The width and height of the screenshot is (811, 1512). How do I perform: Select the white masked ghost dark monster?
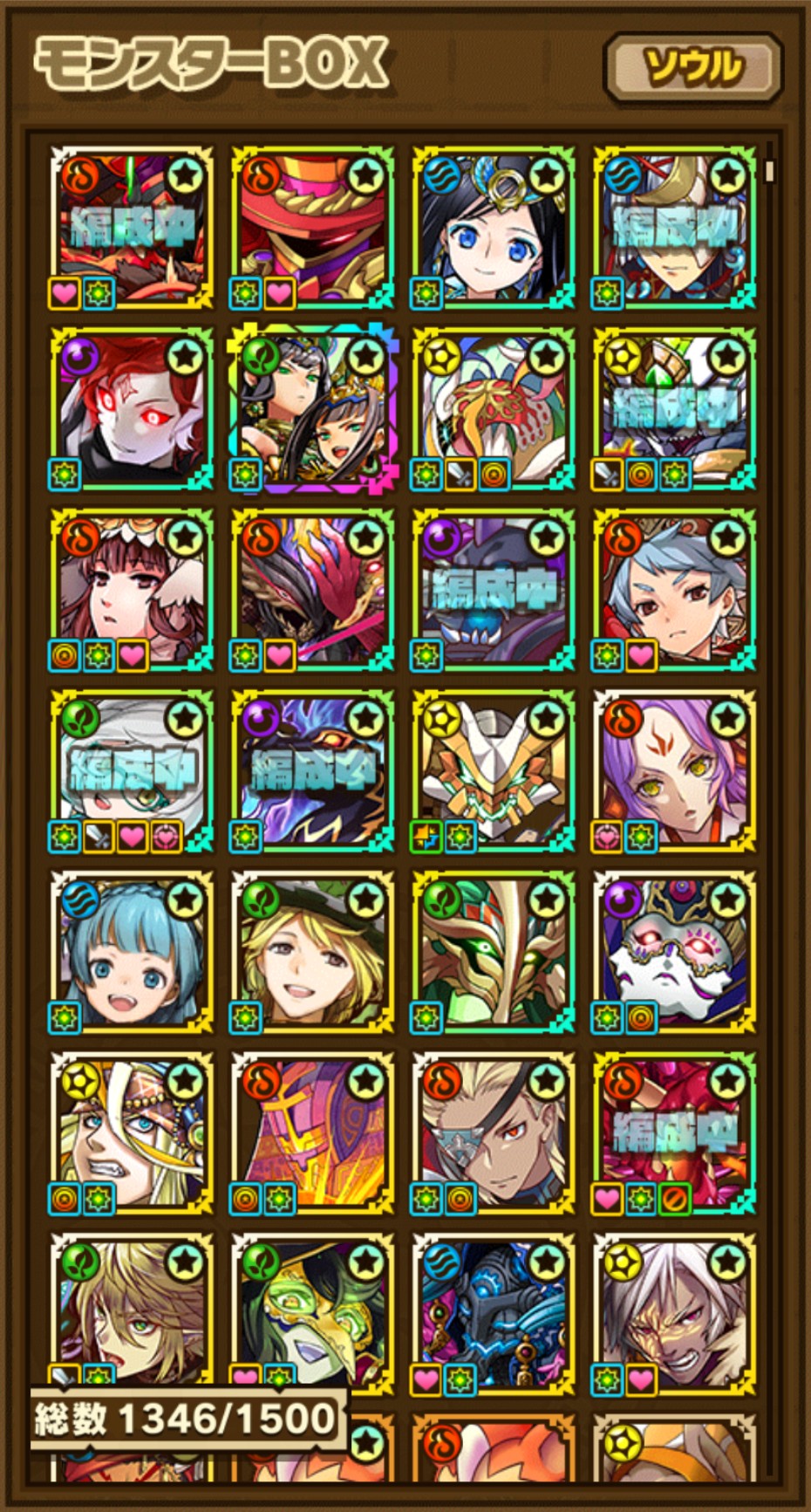(674, 953)
